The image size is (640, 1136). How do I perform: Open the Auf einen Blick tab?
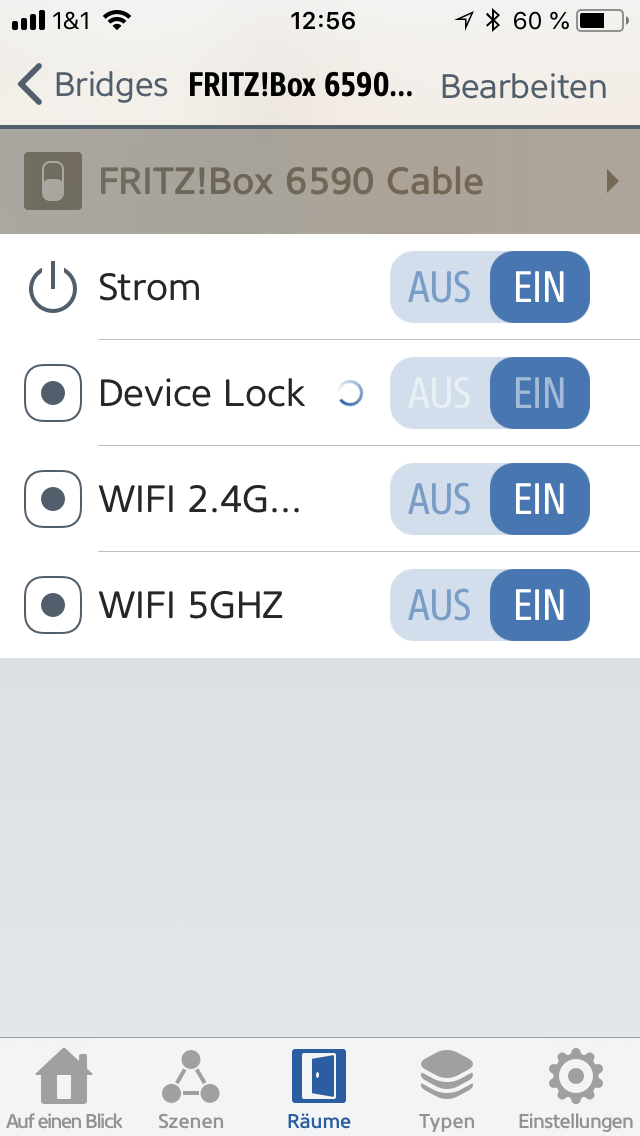click(64, 1090)
